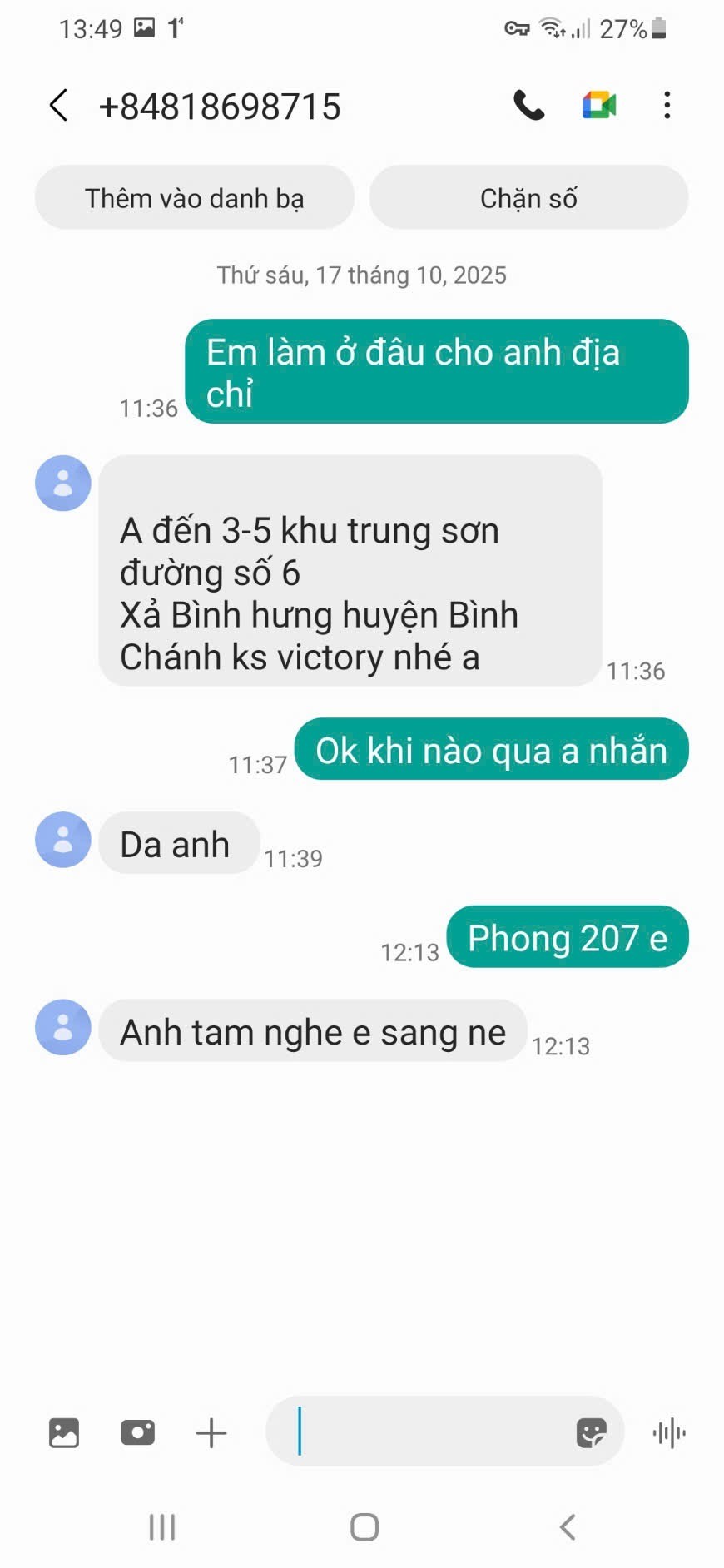The image size is (724, 1568).
Task: Open the camera to take a photo
Action: [x=137, y=1432]
